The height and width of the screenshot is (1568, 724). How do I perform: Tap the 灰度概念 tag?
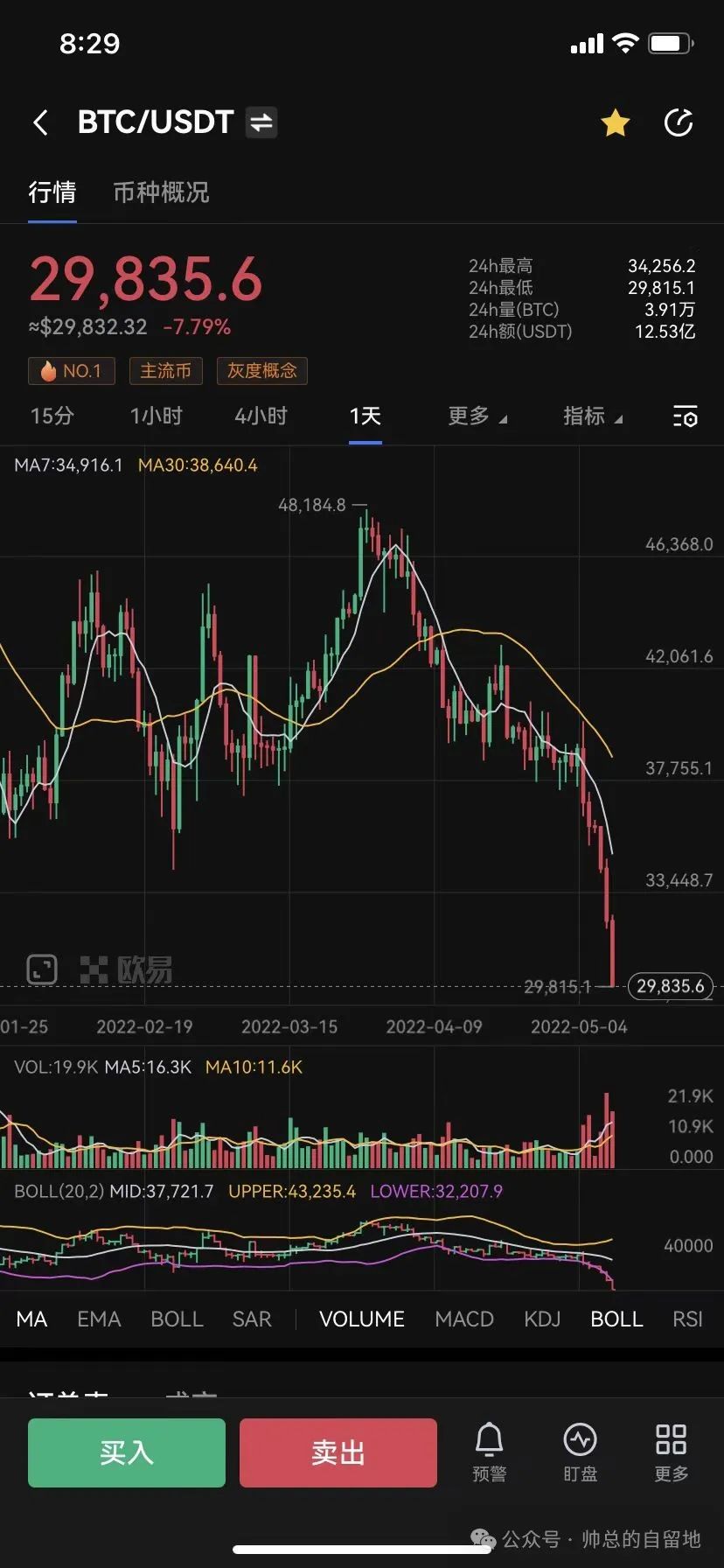(x=261, y=371)
